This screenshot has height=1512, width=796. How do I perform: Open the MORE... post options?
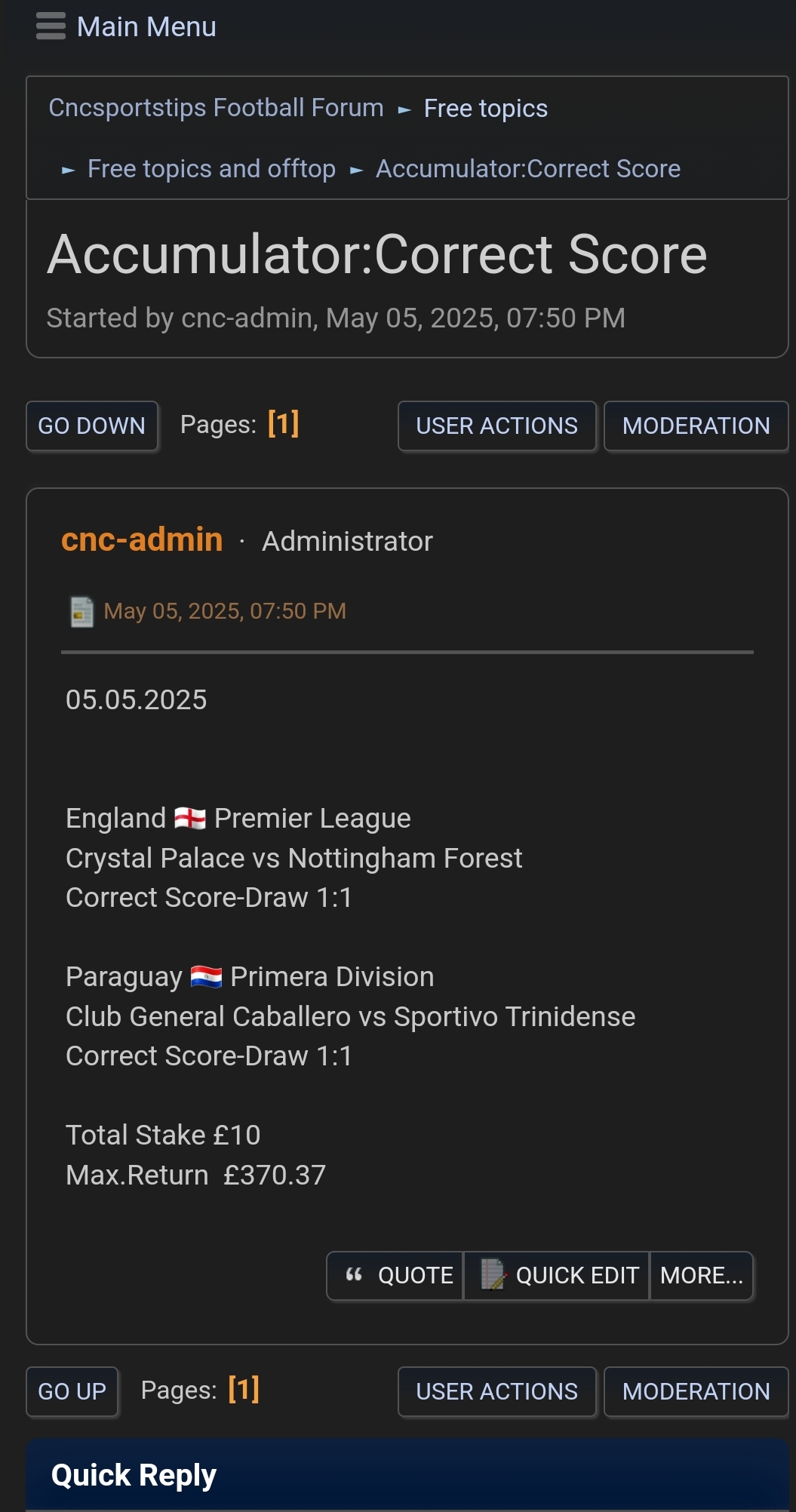702,1275
